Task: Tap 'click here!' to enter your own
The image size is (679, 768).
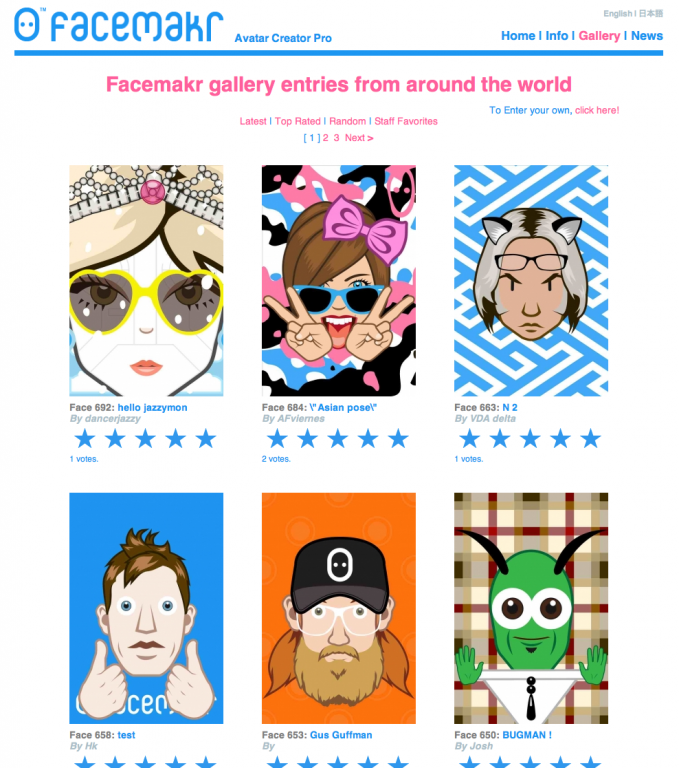Action: pos(597,110)
